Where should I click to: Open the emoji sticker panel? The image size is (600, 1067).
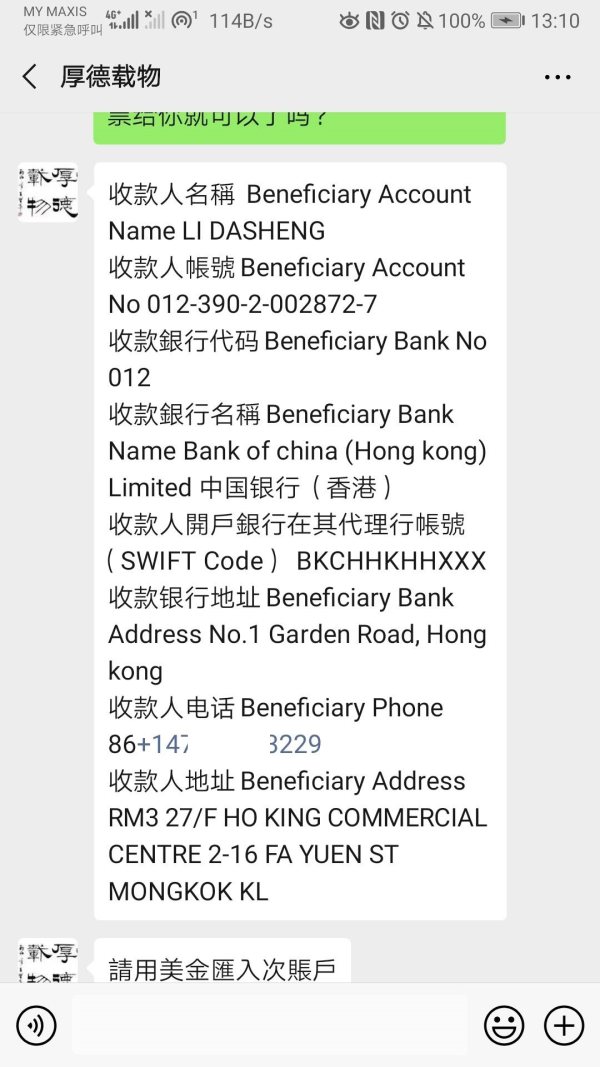coord(504,1025)
